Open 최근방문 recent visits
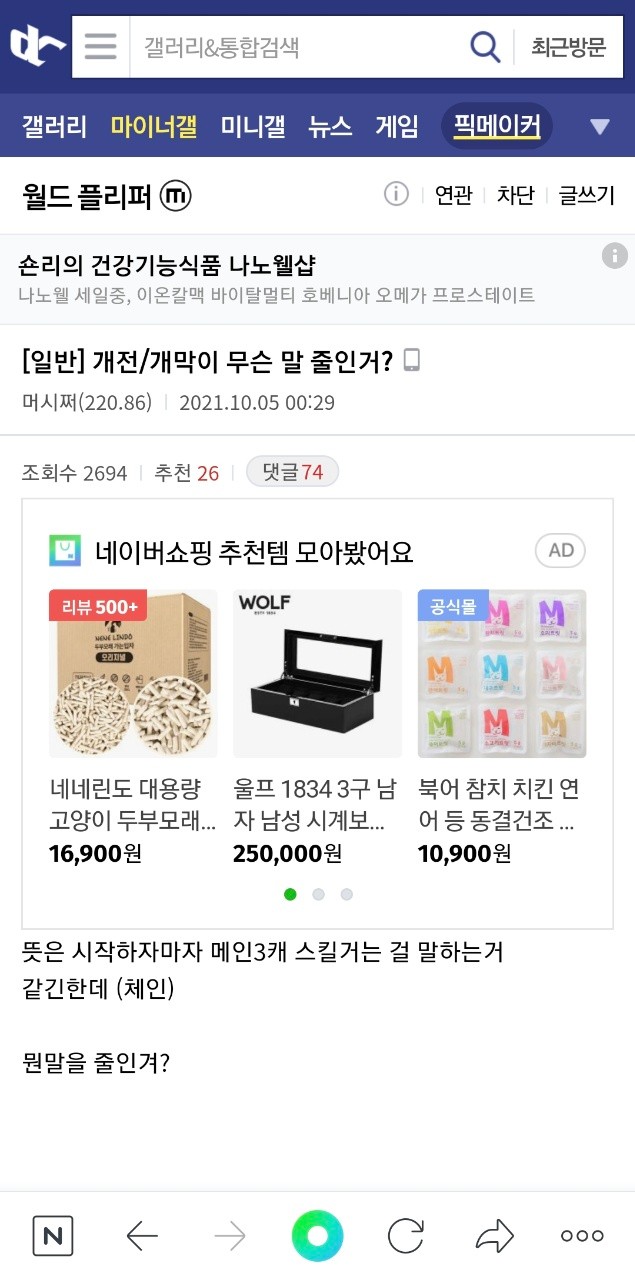The image size is (635, 1280). 568,47
